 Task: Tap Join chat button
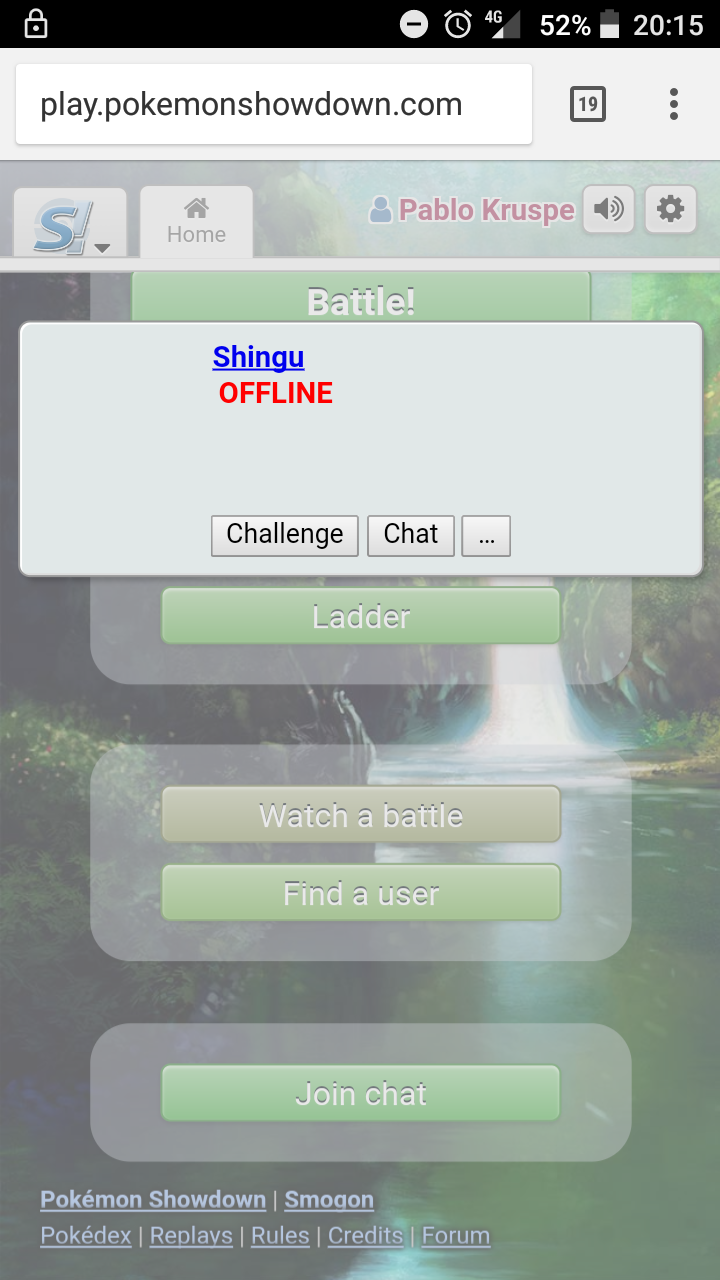click(360, 1093)
